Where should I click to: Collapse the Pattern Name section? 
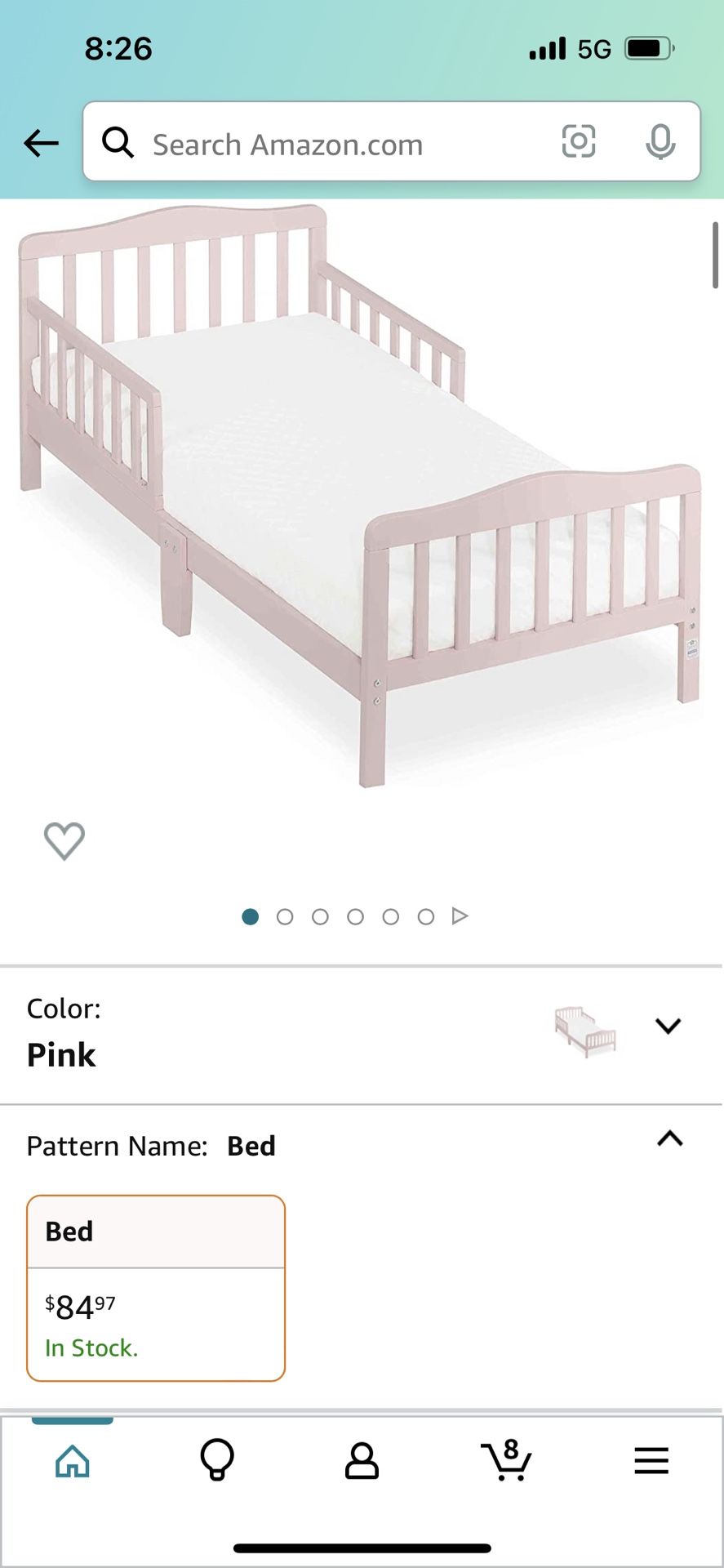tap(669, 1138)
